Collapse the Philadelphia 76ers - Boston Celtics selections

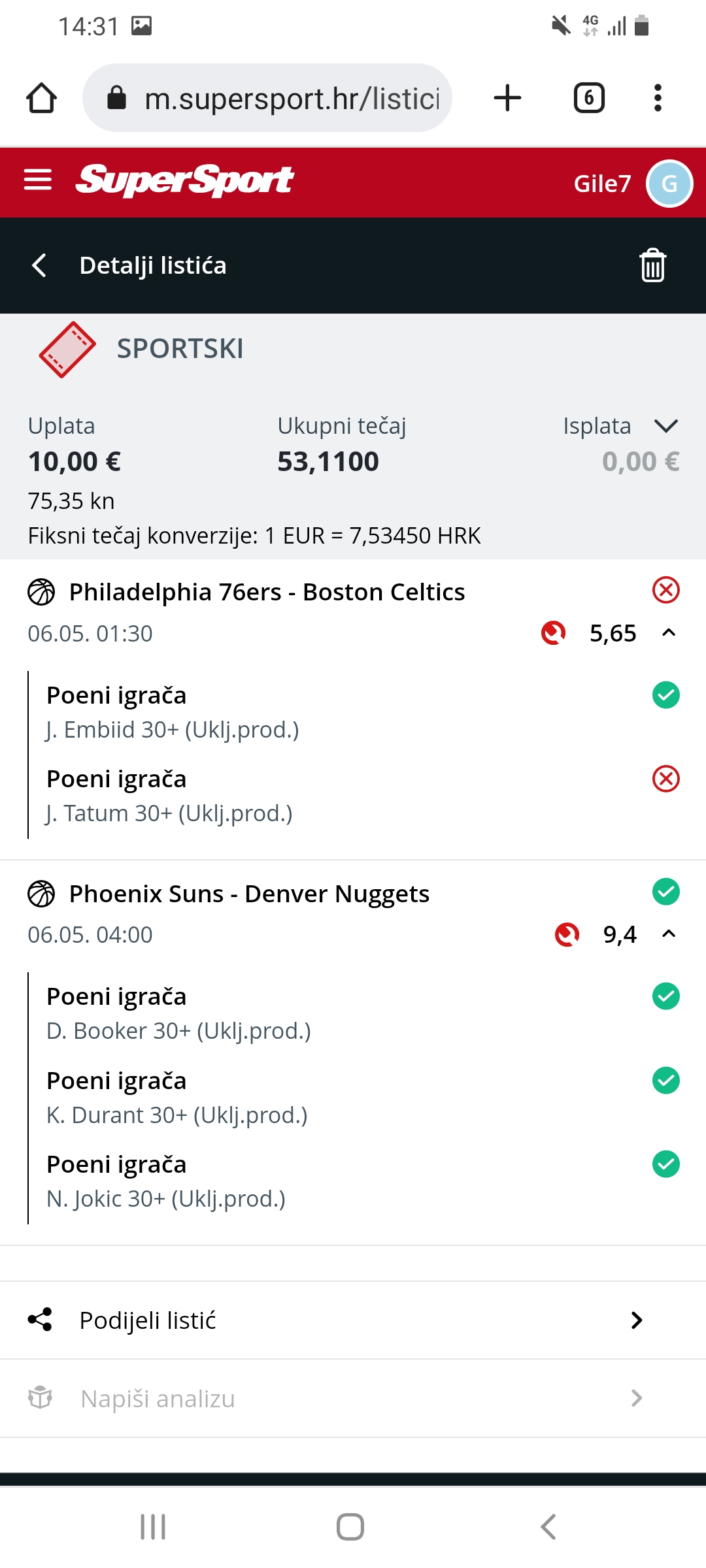tap(669, 632)
